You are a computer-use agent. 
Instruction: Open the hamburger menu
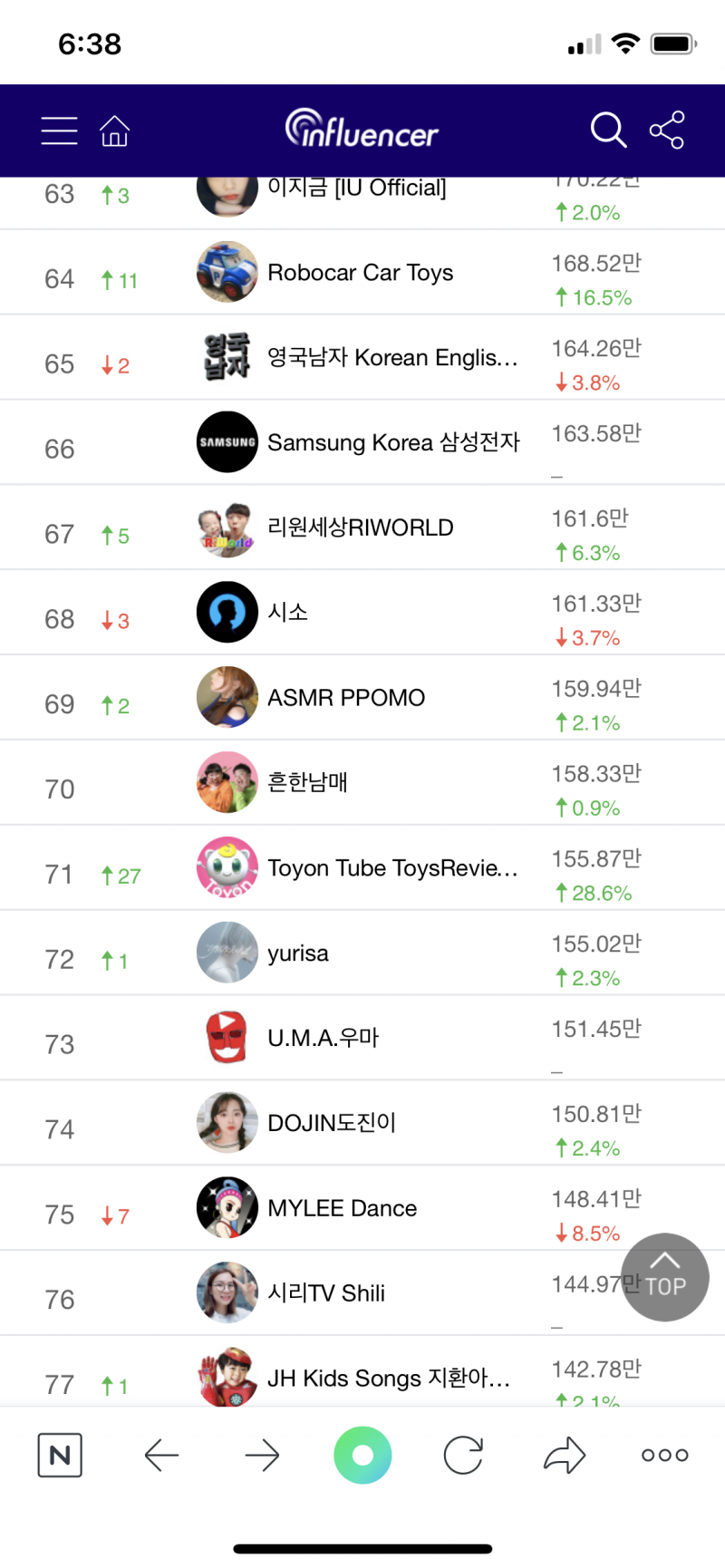[59, 131]
